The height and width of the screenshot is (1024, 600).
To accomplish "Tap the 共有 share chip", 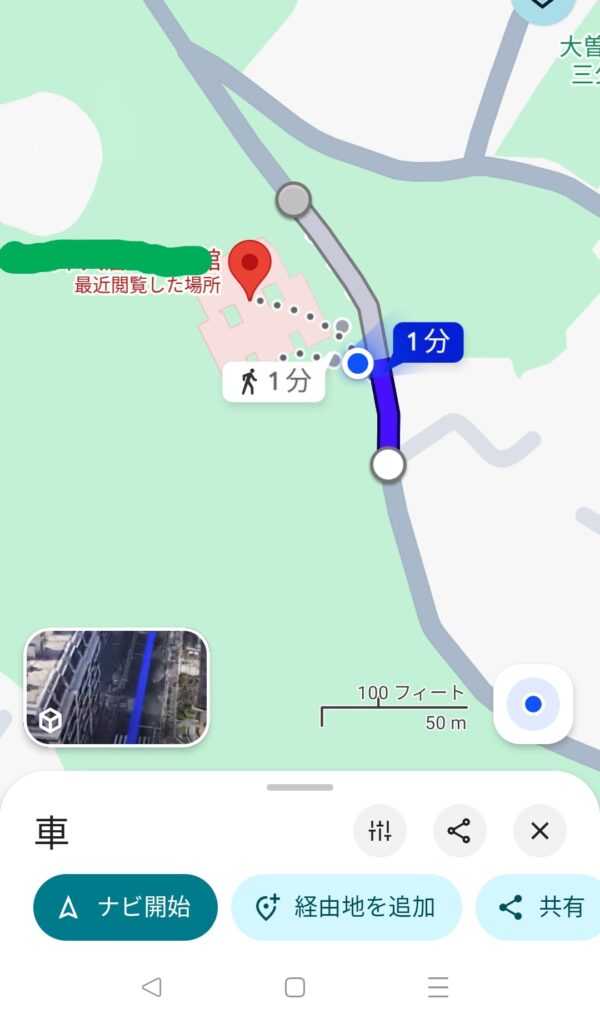I will point(543,907).
